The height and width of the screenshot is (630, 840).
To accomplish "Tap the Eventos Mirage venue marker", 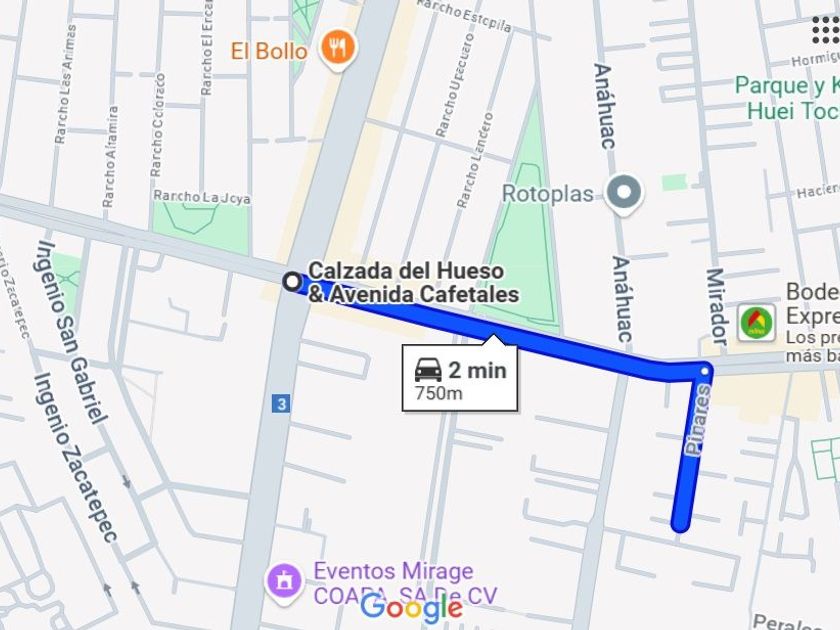I will 284,580.
